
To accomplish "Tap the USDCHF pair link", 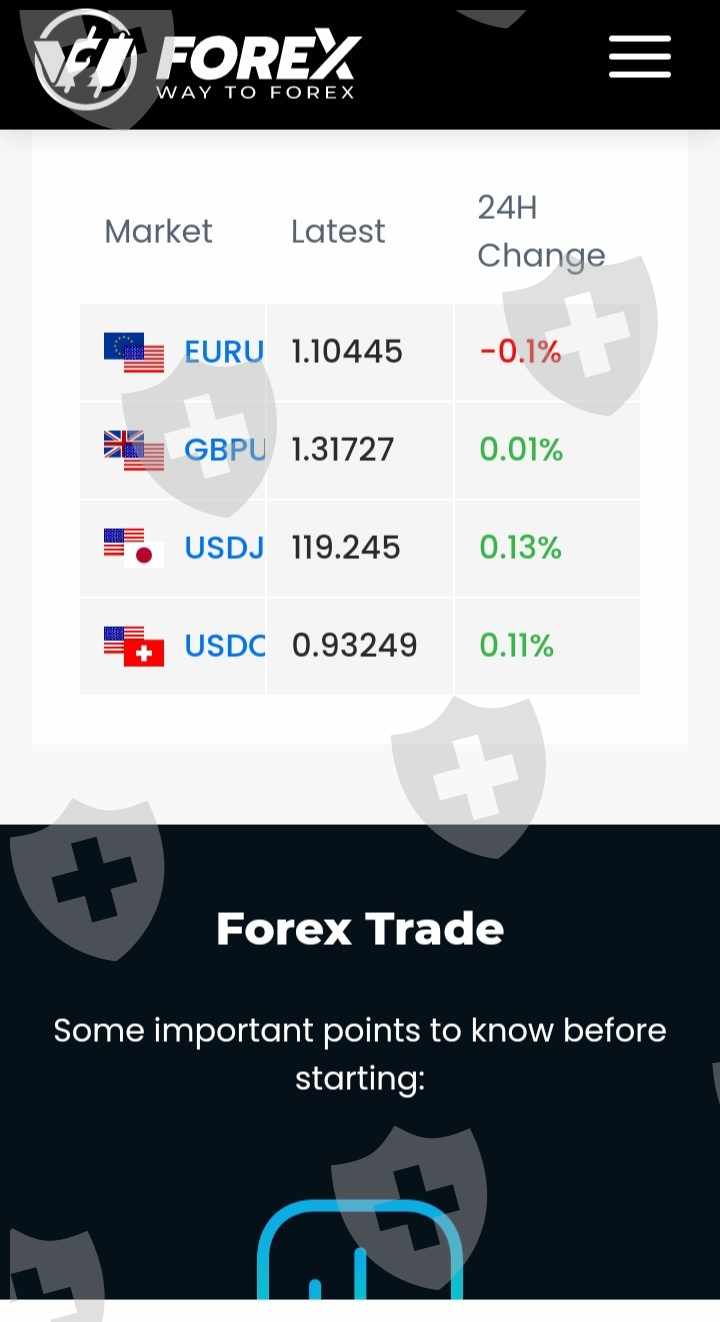I will [x=224, y=645].
